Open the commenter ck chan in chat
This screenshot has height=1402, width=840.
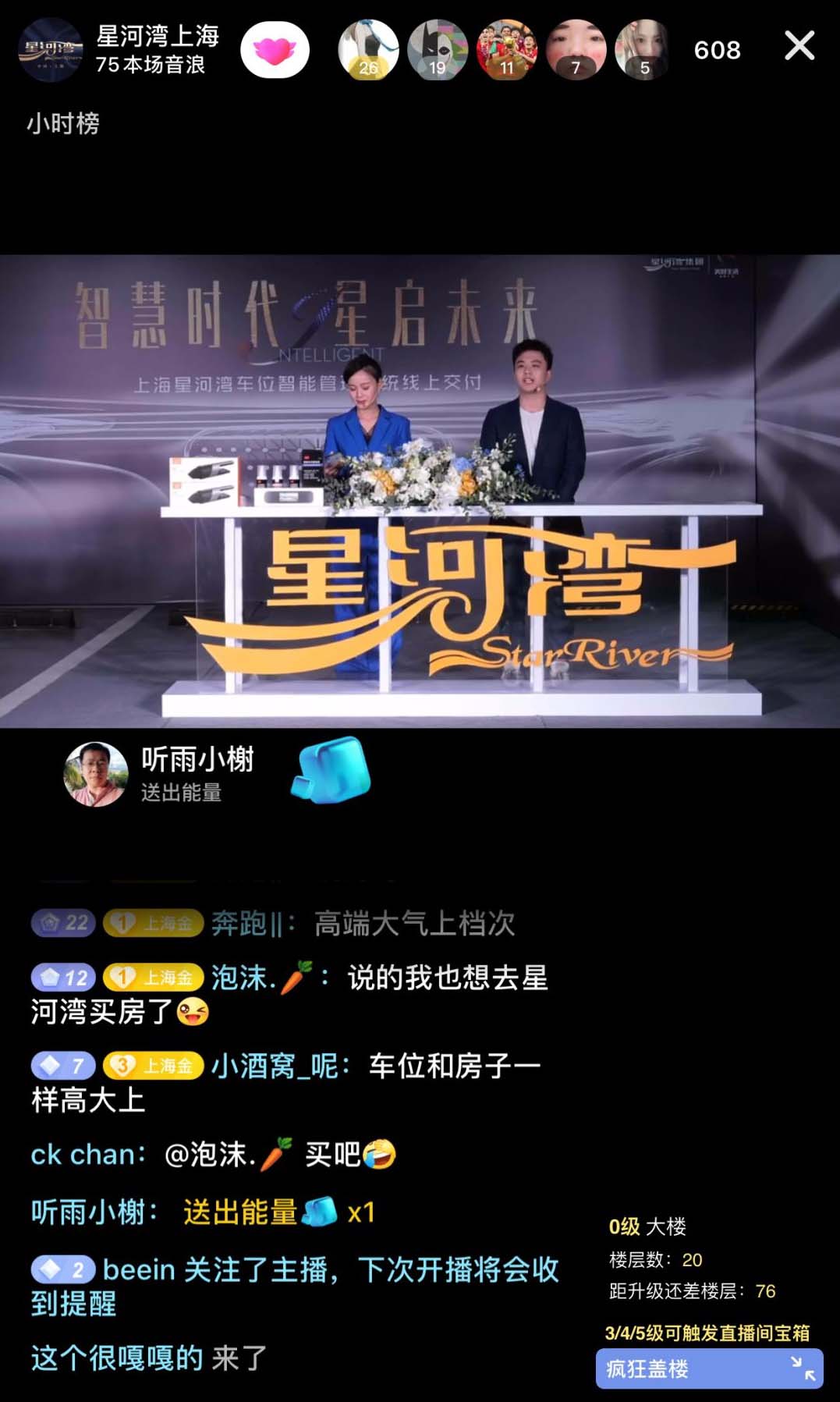click(x=83, y=1155)
